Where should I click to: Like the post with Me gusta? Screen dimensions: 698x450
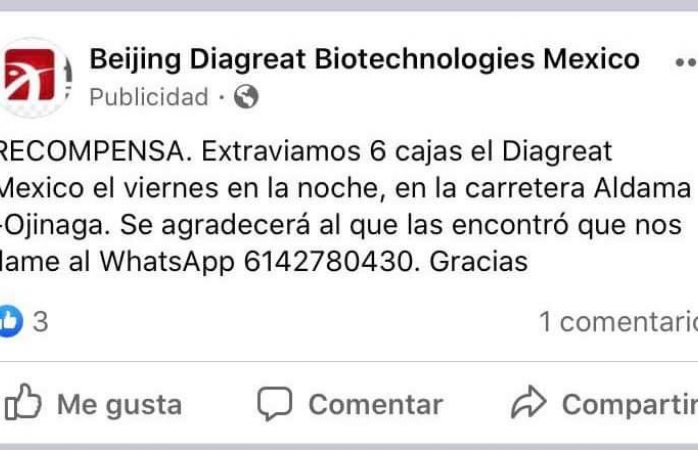pos(94,404)
